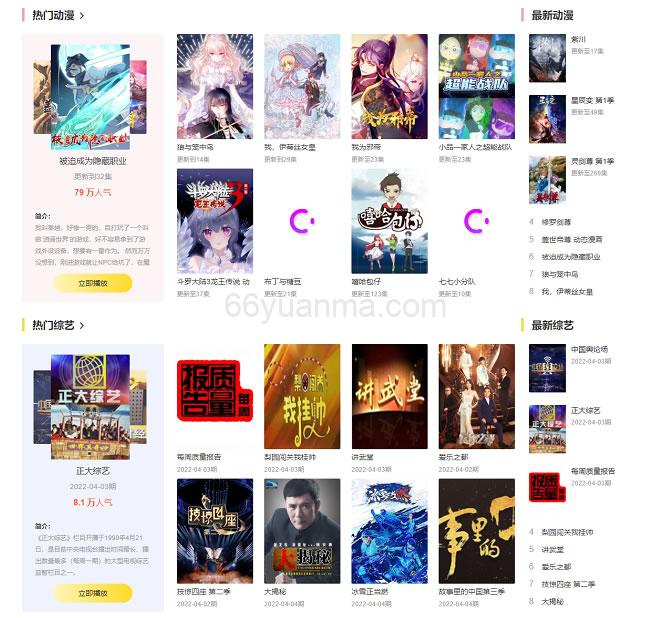
Task: View the 嘻哈包仔 anime
Action: click(x=389, y=220)
